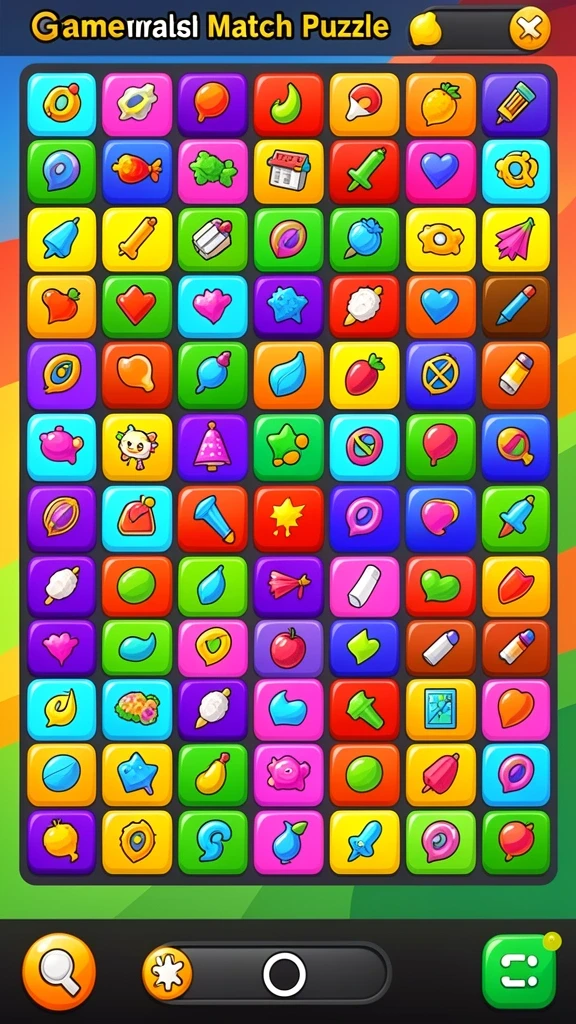This screenshot has width=576, height=1024.
Task: Pick the red fish candy tile on blue
Action: click(x=137, y=171)
